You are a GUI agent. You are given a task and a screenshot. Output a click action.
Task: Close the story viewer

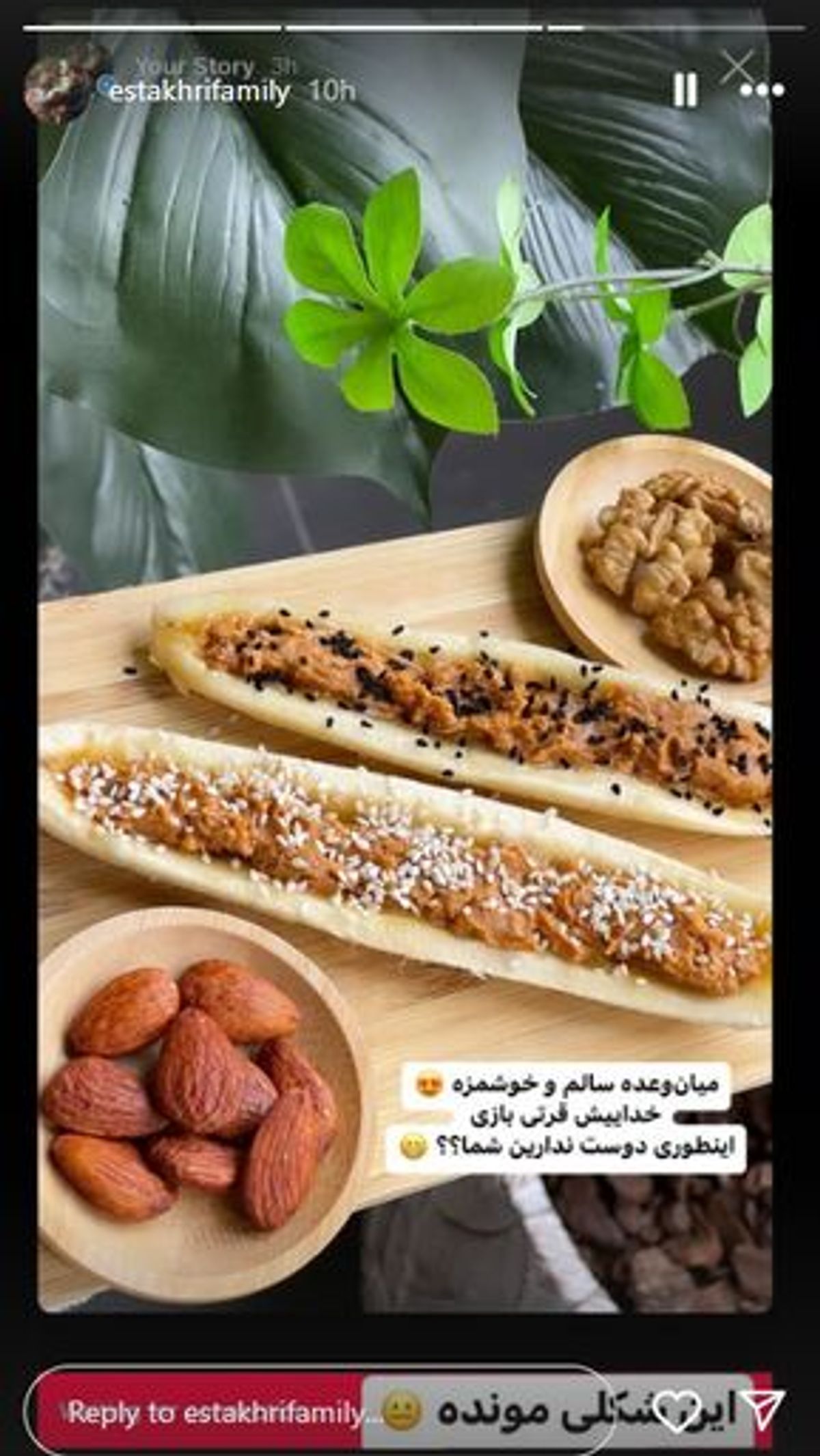pyautogui.click(x=738, y=66)
